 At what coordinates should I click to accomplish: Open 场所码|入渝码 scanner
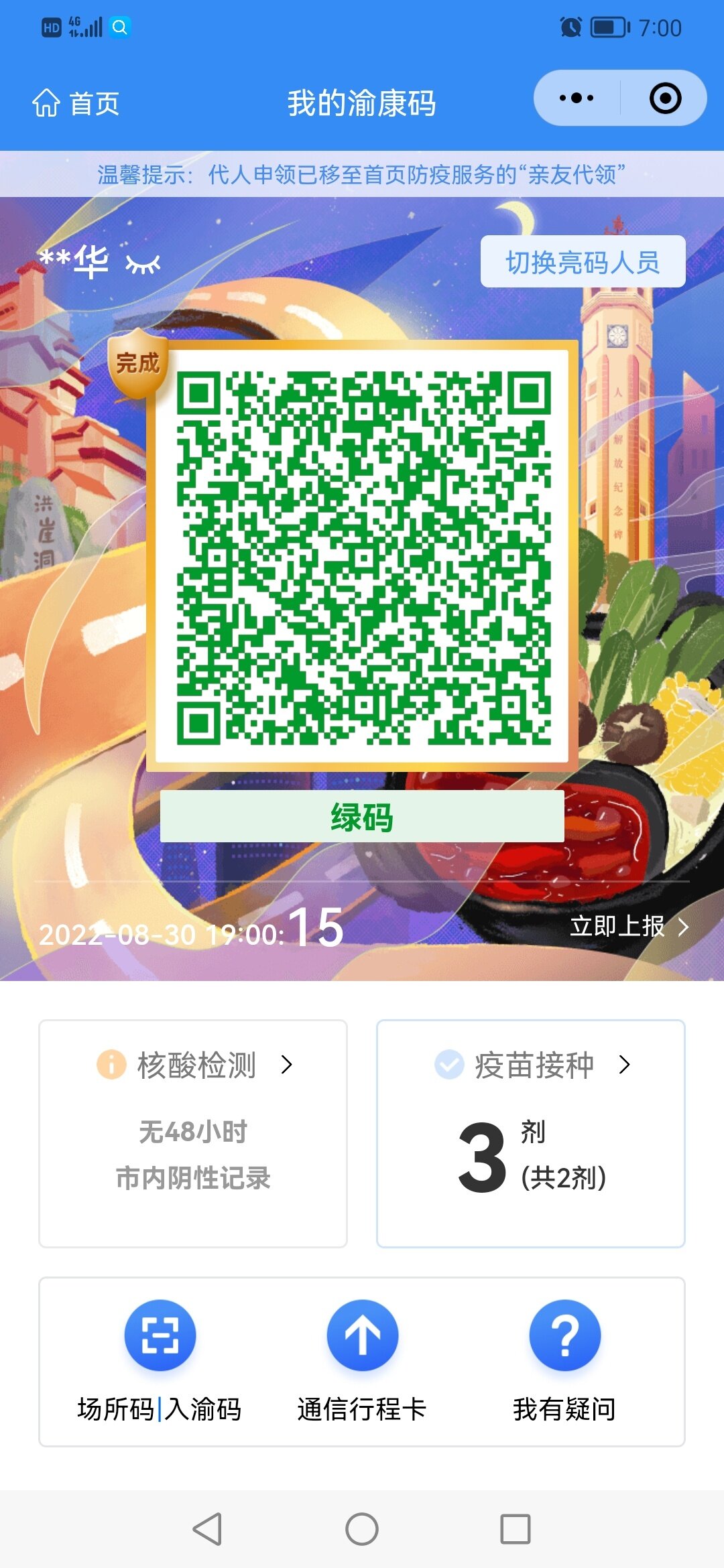coord(160,1360)
